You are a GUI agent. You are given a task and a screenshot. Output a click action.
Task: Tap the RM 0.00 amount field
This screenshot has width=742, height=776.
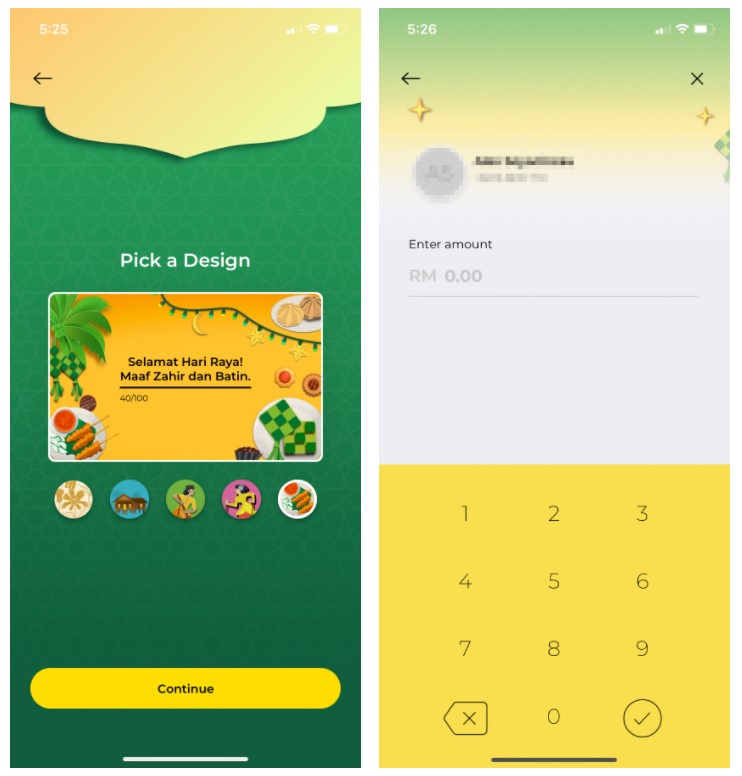[x=552, y=275]
